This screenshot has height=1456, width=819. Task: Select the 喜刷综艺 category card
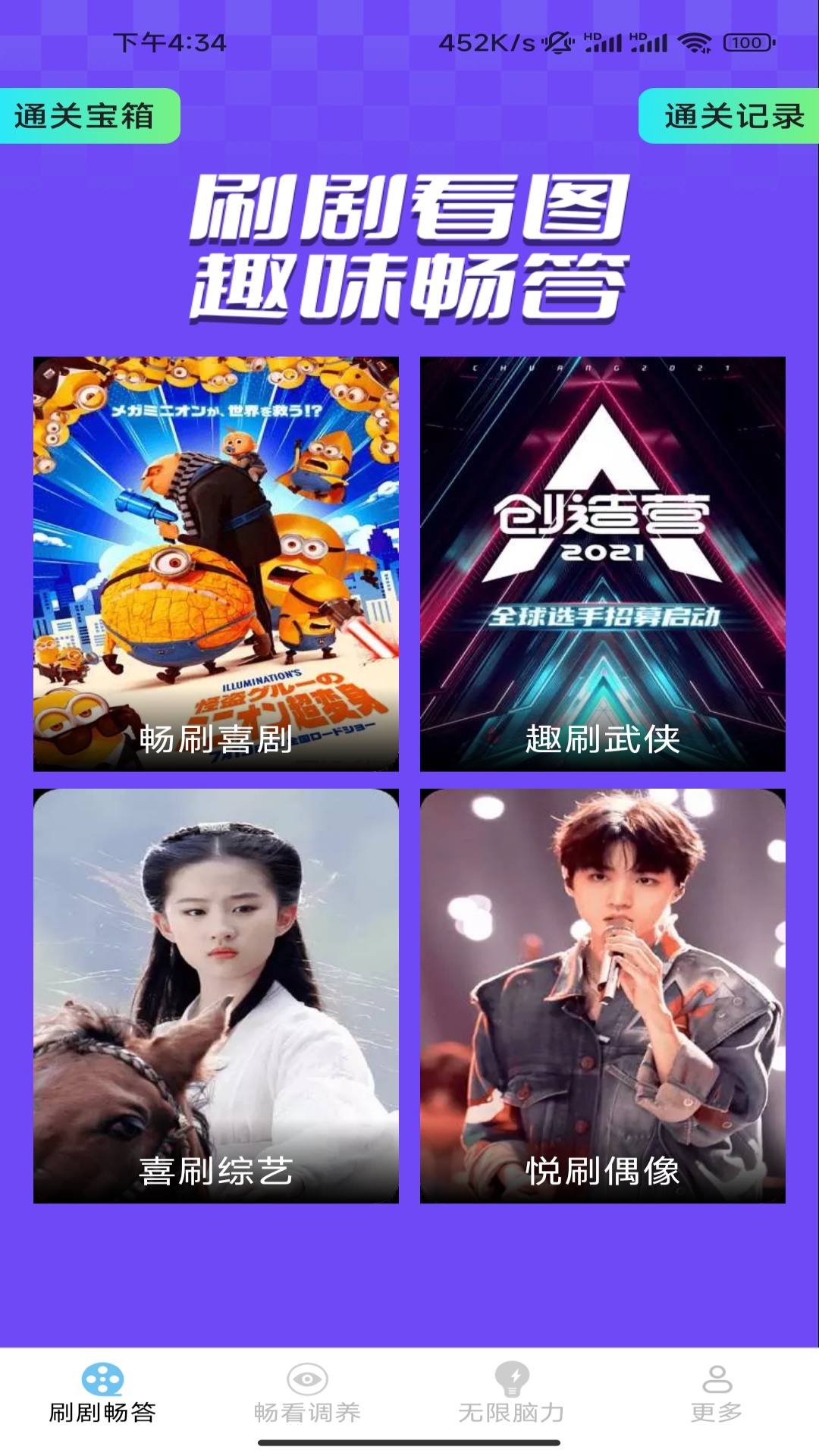tap(215, 993)
